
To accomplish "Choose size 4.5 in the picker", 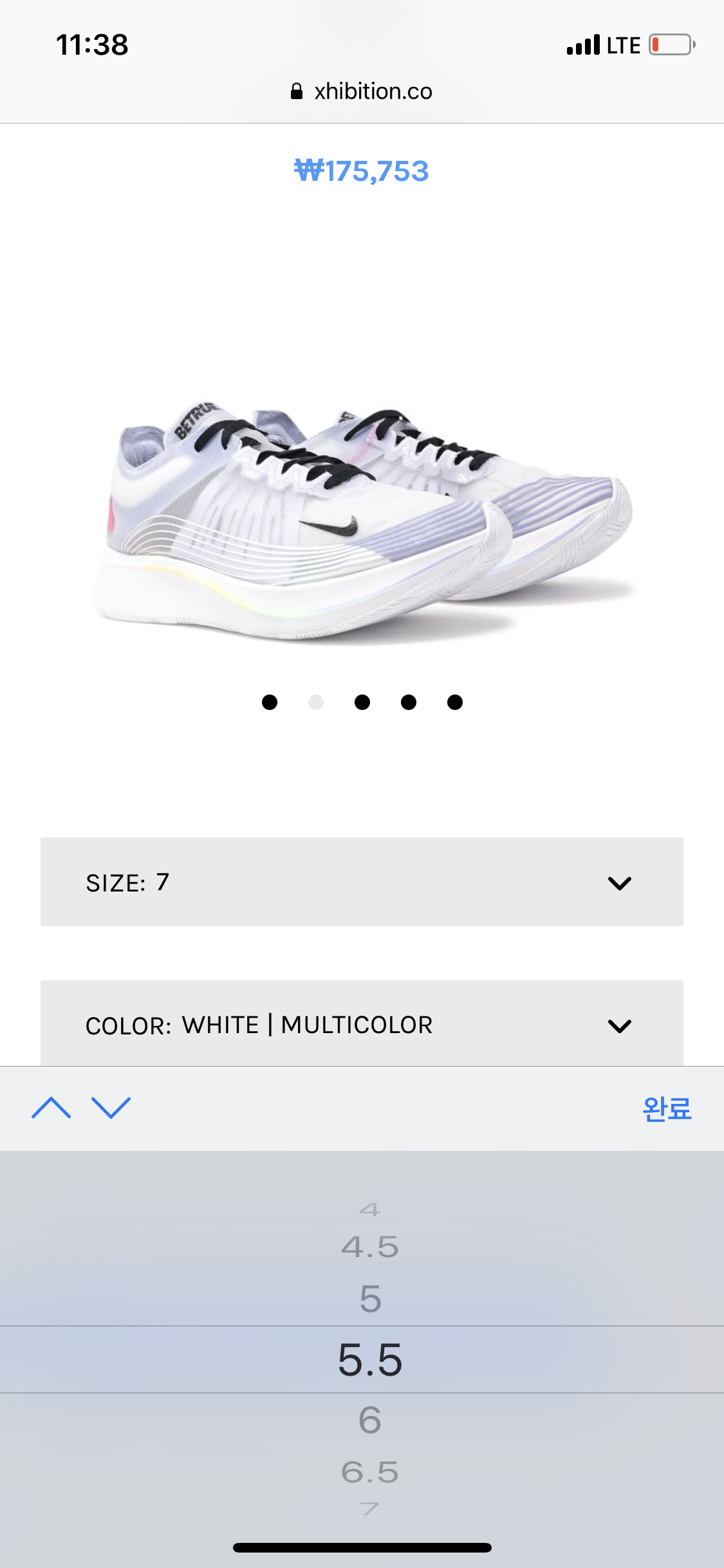I will point(370,1247).
